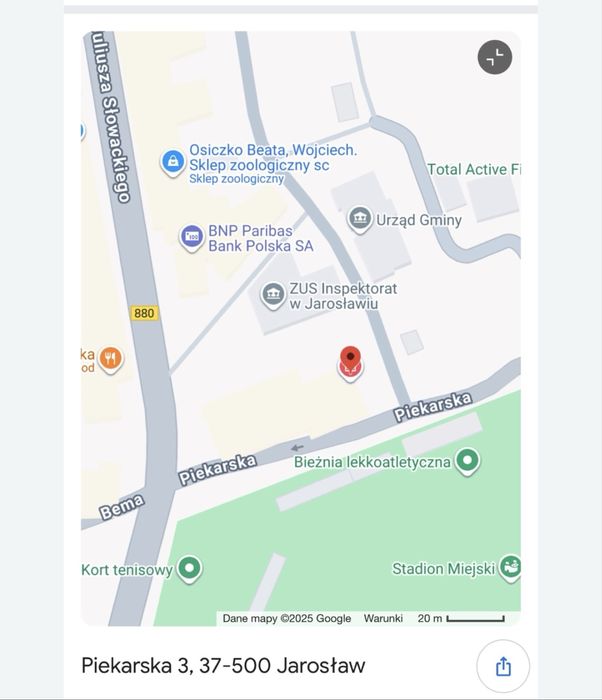Image resolution: width=602 pixels, height=700 pixels.
Task: Open the Warunki terms link
Action: click(x=383, y=618)
